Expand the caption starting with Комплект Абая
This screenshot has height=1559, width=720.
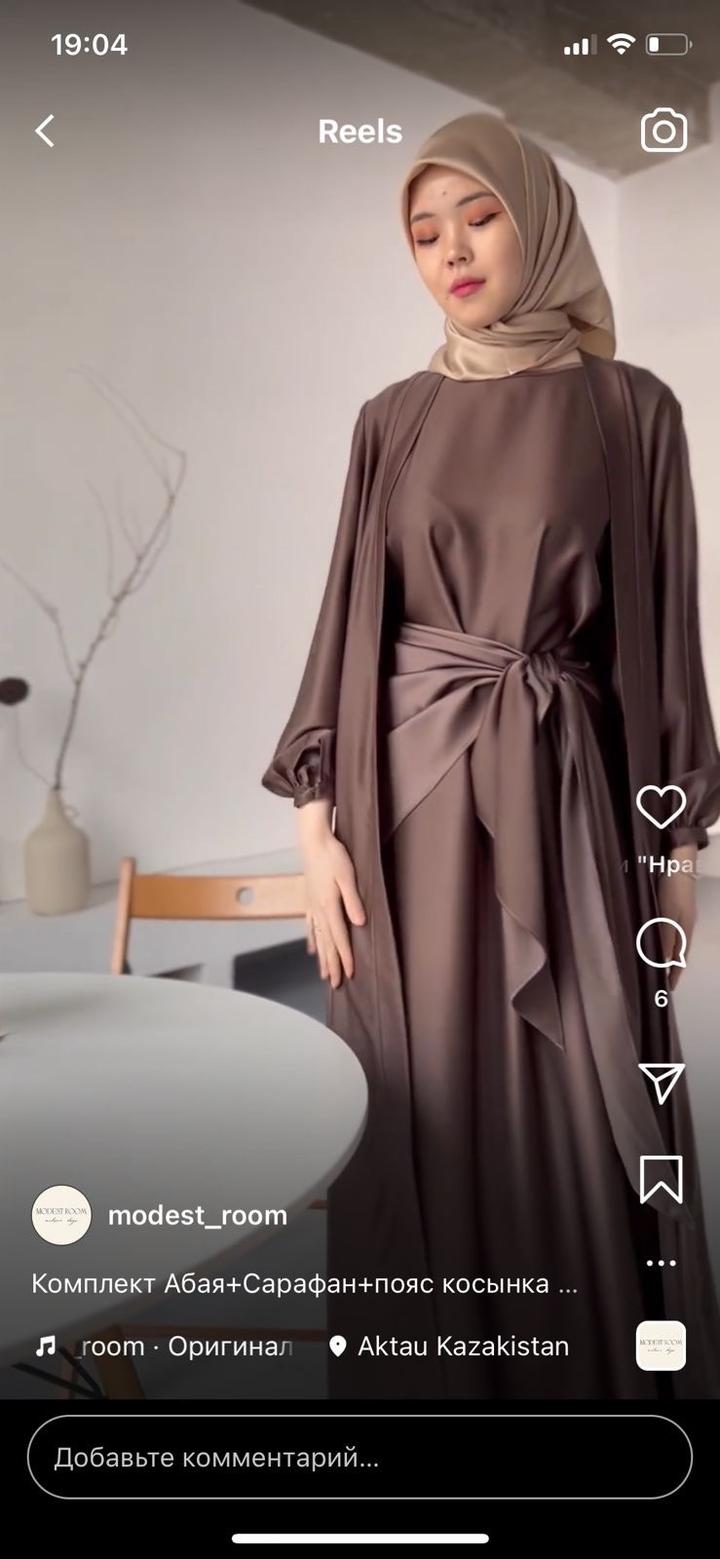tap(304, 1284)
